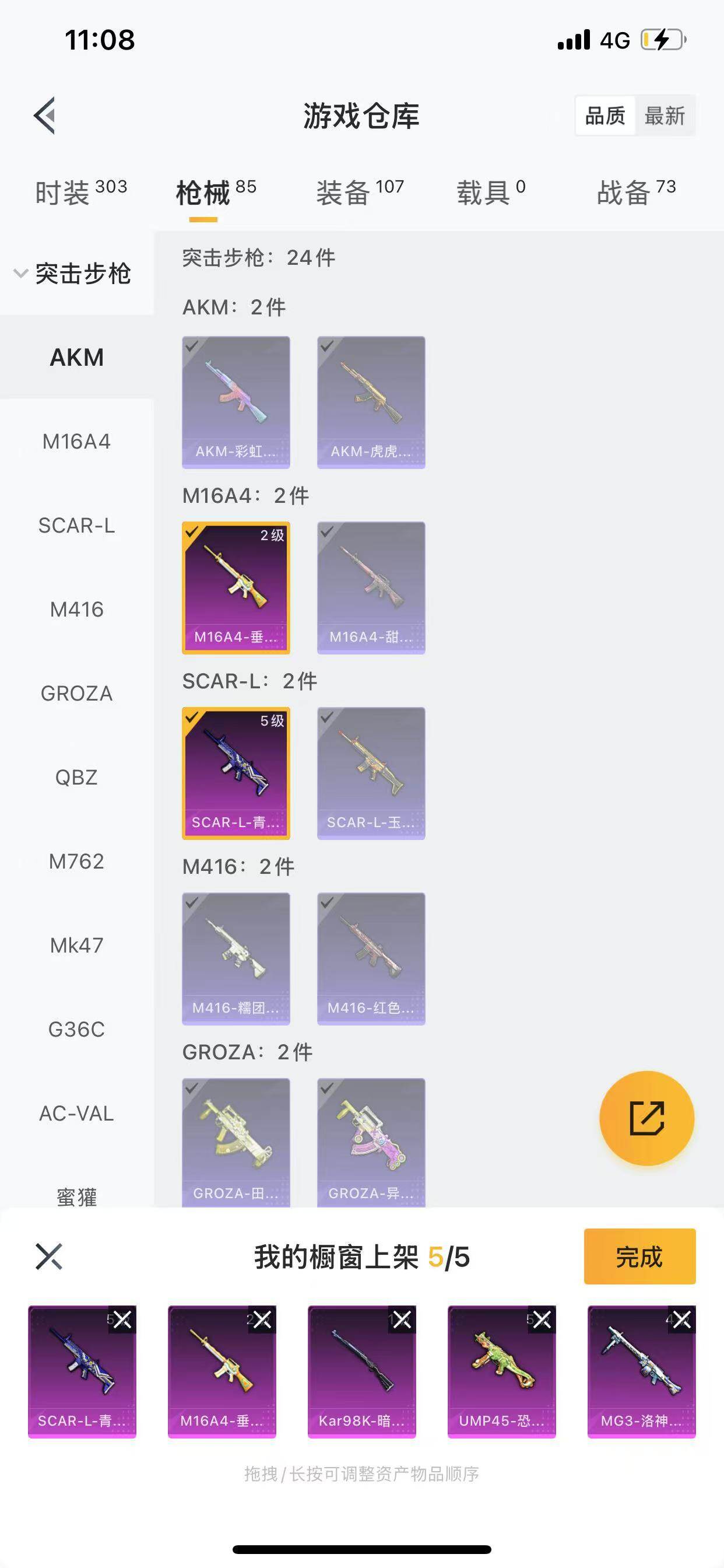Sort items by 最新
Viewport: 724px width, 1568px height.
point(665,116)
